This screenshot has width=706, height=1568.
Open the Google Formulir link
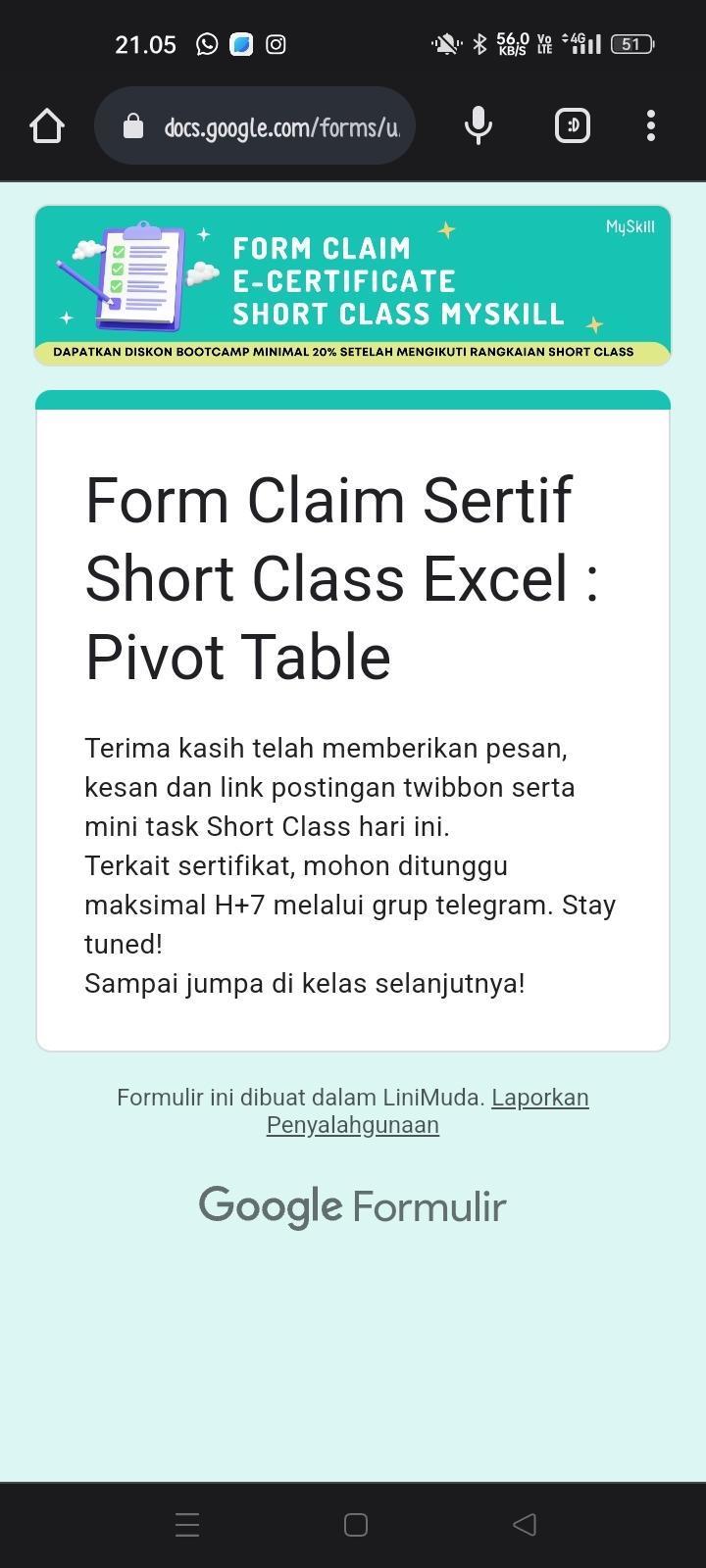pos(352,1206)
